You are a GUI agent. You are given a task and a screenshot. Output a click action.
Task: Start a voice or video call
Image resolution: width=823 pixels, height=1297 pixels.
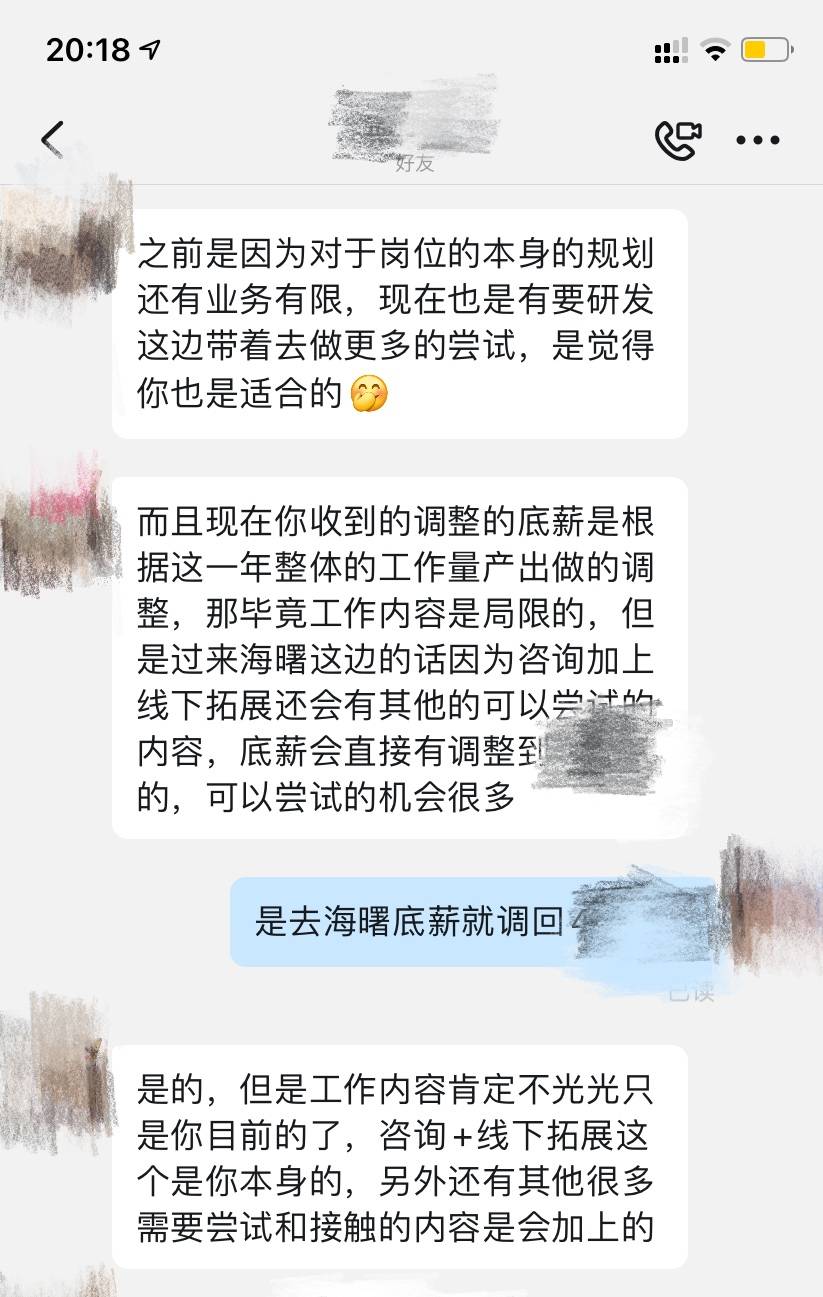click(x=678, y=140)
